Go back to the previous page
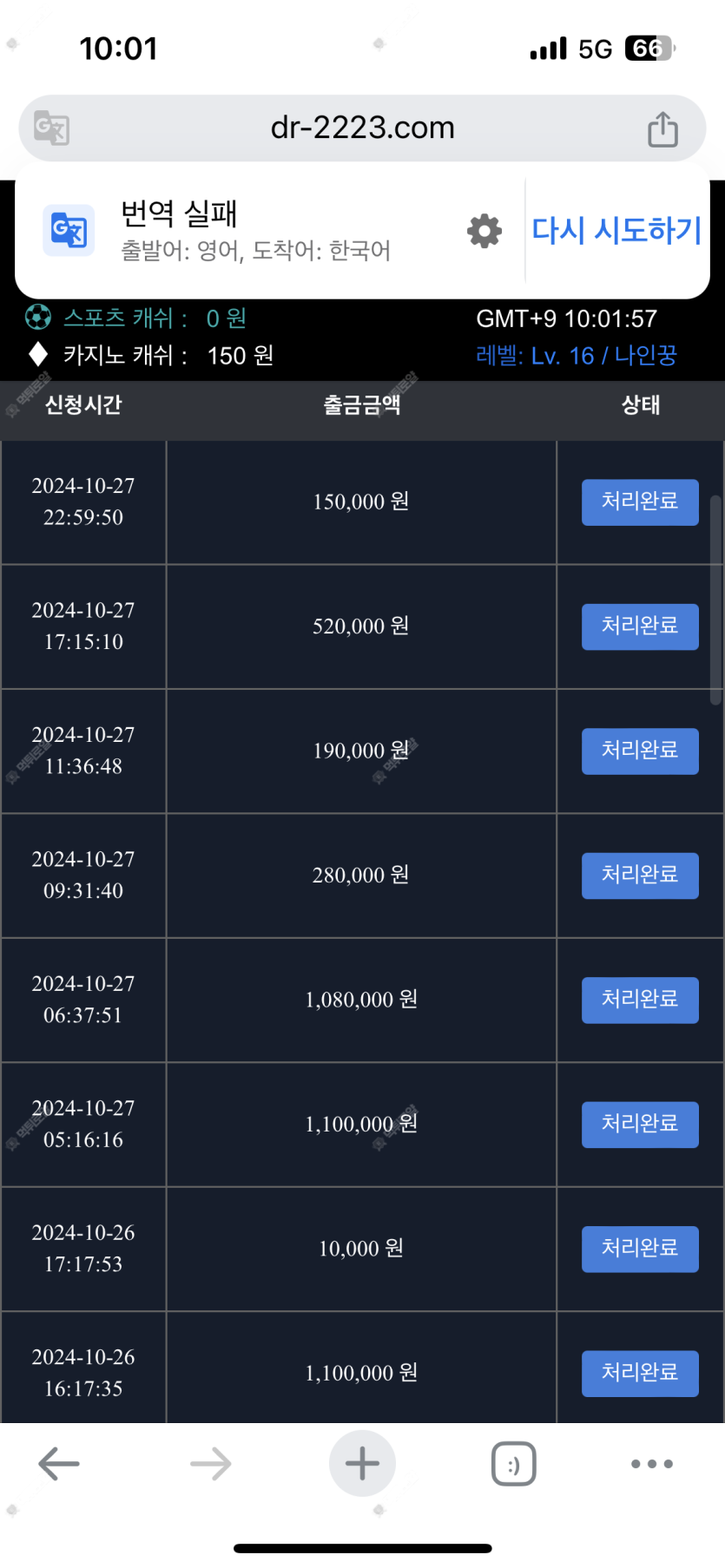This screenshot has width=725, height=1568. (59, 1464)
